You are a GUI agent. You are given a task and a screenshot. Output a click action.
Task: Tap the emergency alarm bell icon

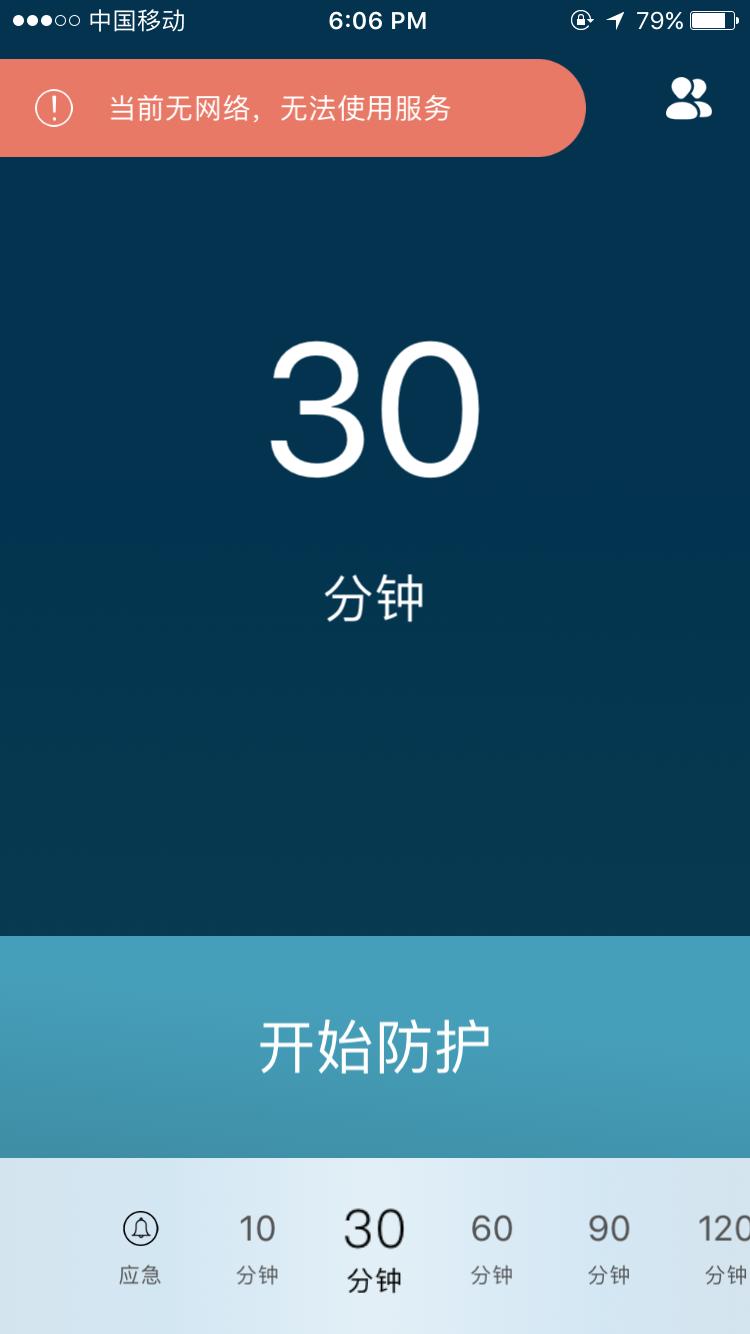pyautogui.click(x=139, y=1230)
